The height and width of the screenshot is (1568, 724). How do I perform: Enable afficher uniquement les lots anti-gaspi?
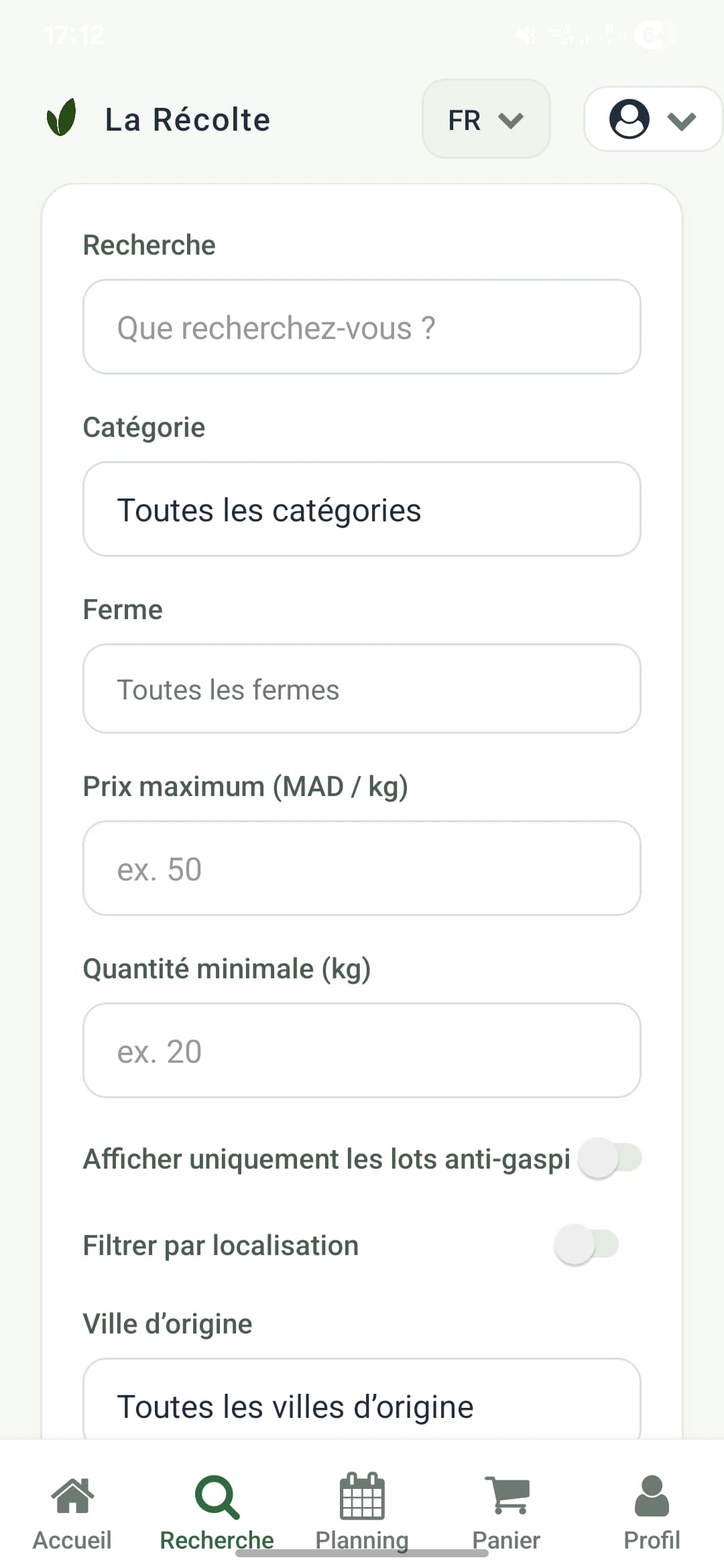[609, 1158]
